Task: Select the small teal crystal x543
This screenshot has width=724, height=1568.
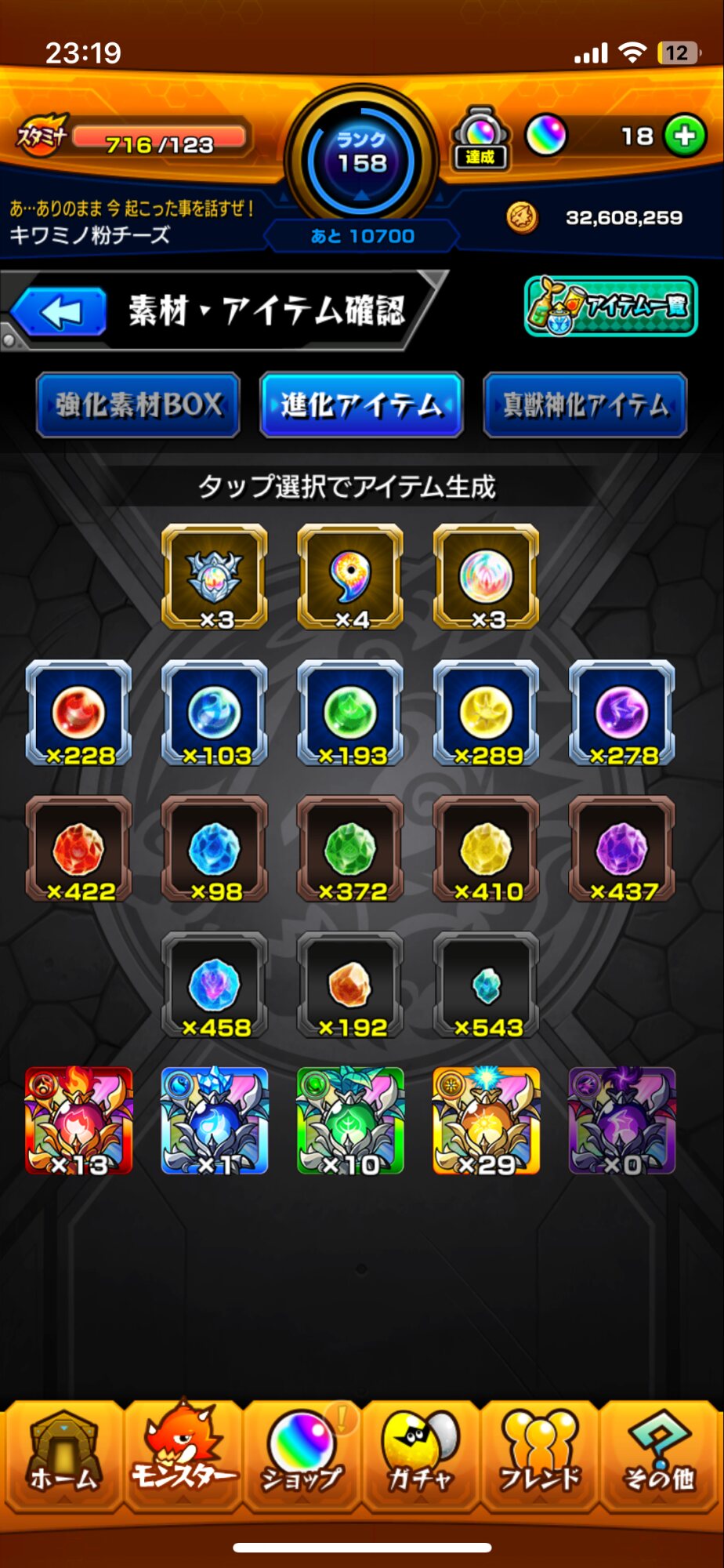Action: coord(486,985)
